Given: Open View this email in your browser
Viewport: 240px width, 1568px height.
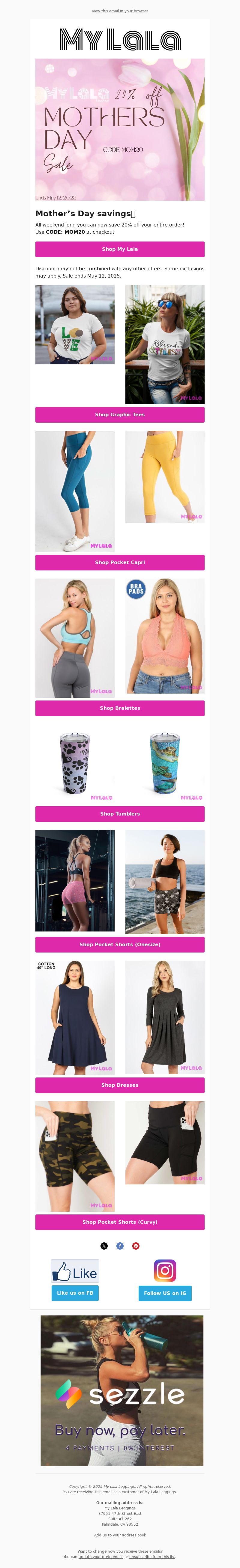Looking at the screenshot, I should 120,11.
